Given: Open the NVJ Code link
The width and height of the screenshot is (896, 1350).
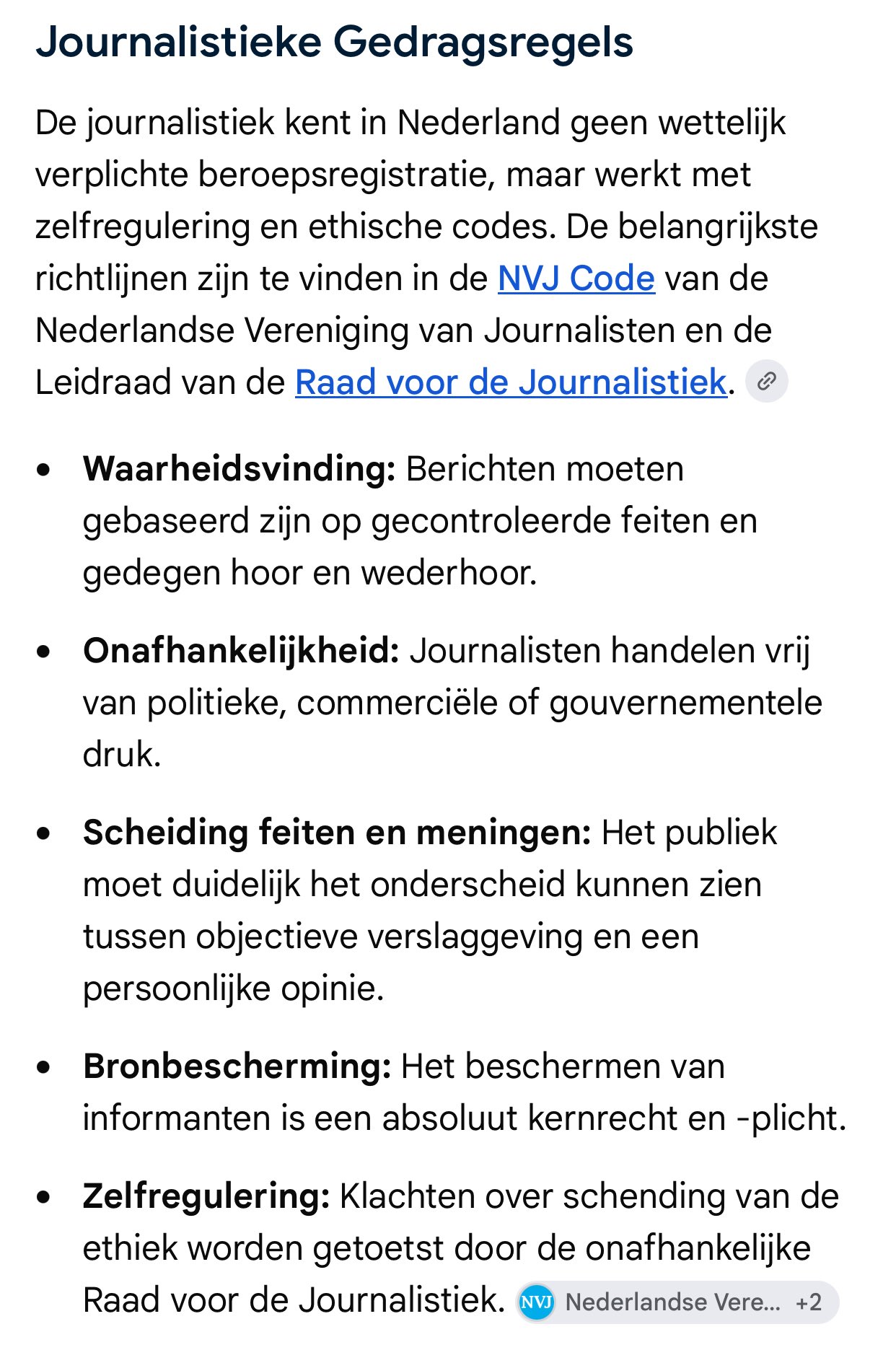Looking at the screenshot, I should coord(576,279).
